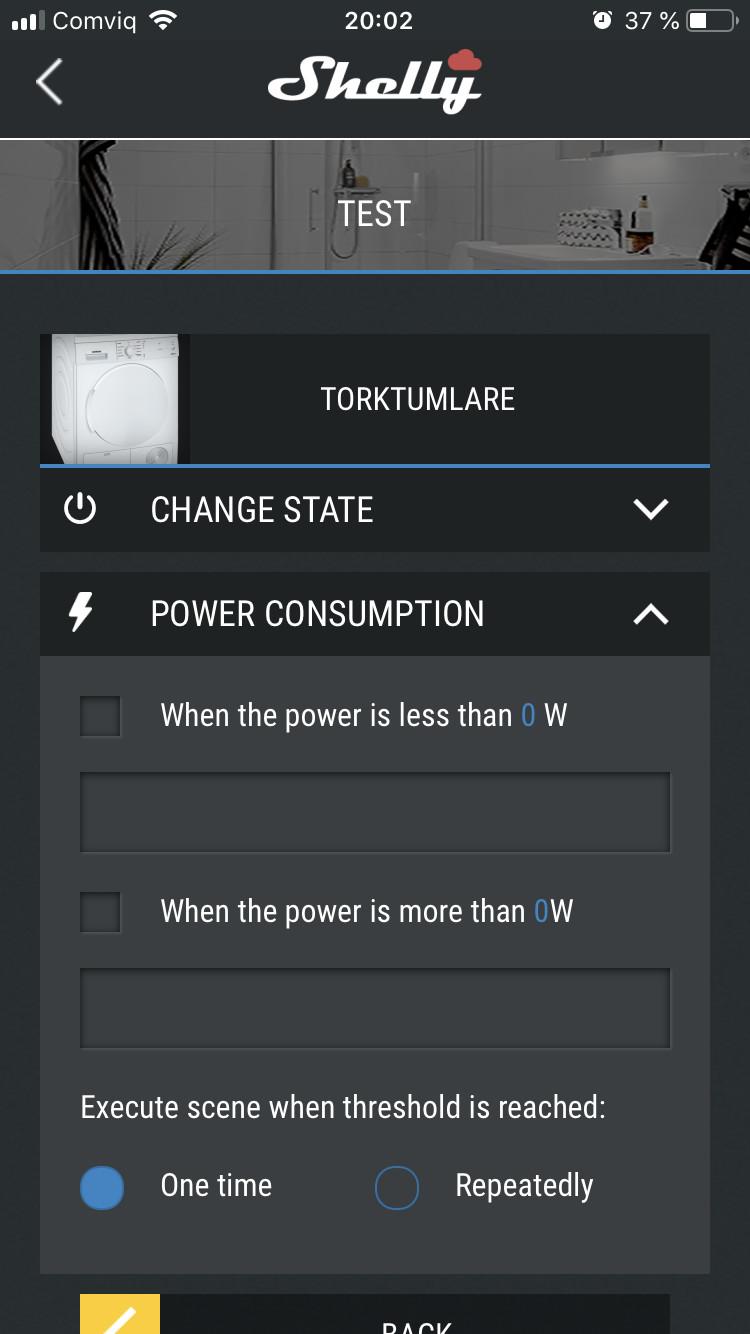
Task: Expand the Change State section
Action: click(x=650, y=510)
